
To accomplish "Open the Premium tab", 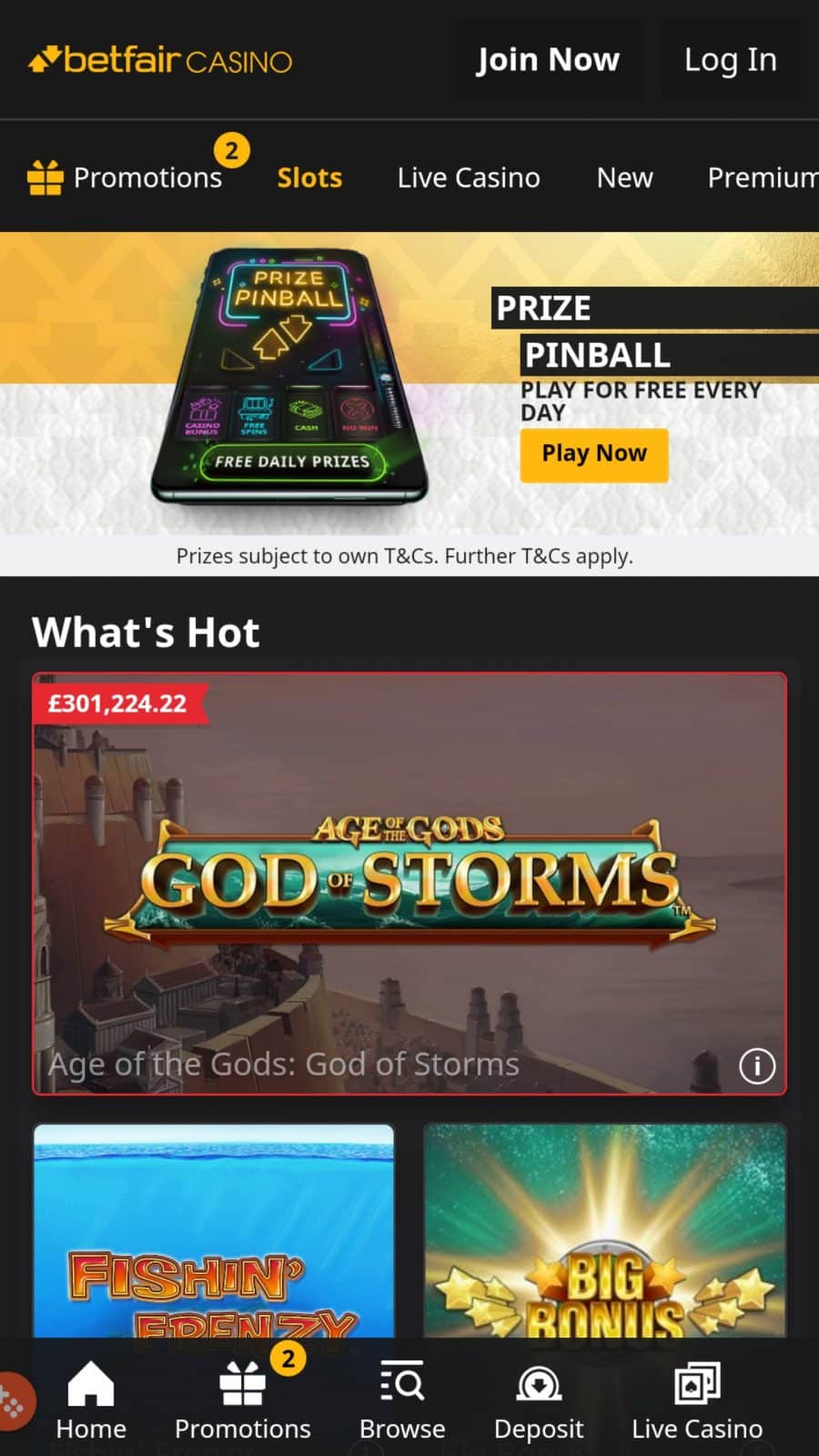I will click(763, 177).
